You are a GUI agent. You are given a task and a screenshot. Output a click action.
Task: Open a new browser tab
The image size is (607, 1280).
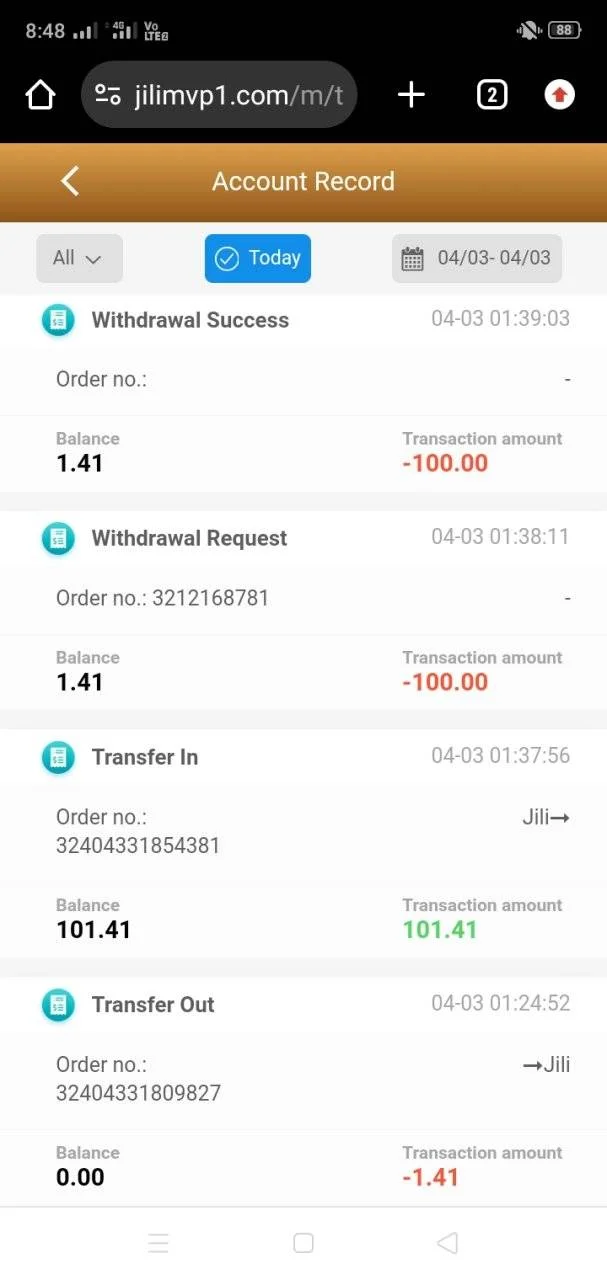pos(411,95)
